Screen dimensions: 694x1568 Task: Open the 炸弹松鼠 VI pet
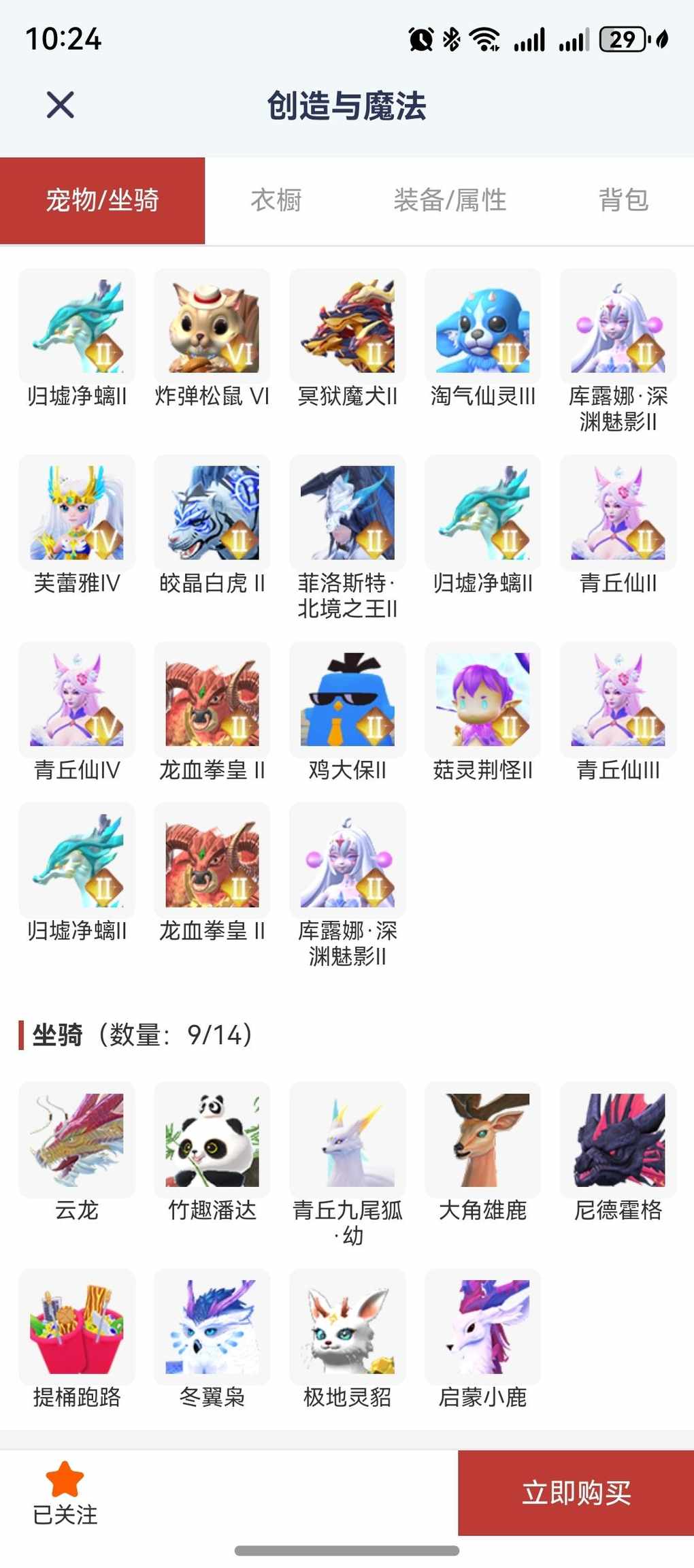(212, 326)
